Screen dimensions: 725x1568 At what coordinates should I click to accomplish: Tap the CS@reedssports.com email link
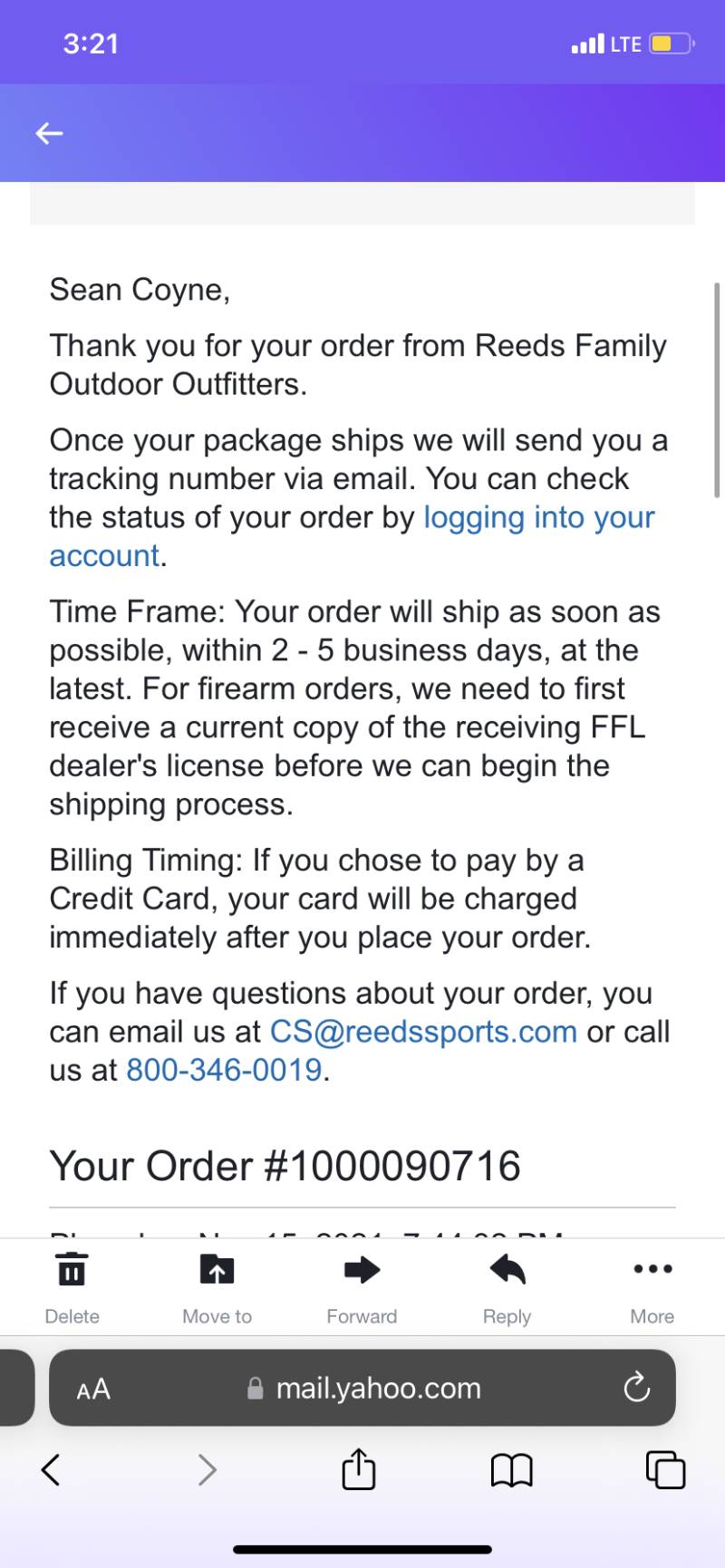pyautogui.click(x=423, y=1032)
